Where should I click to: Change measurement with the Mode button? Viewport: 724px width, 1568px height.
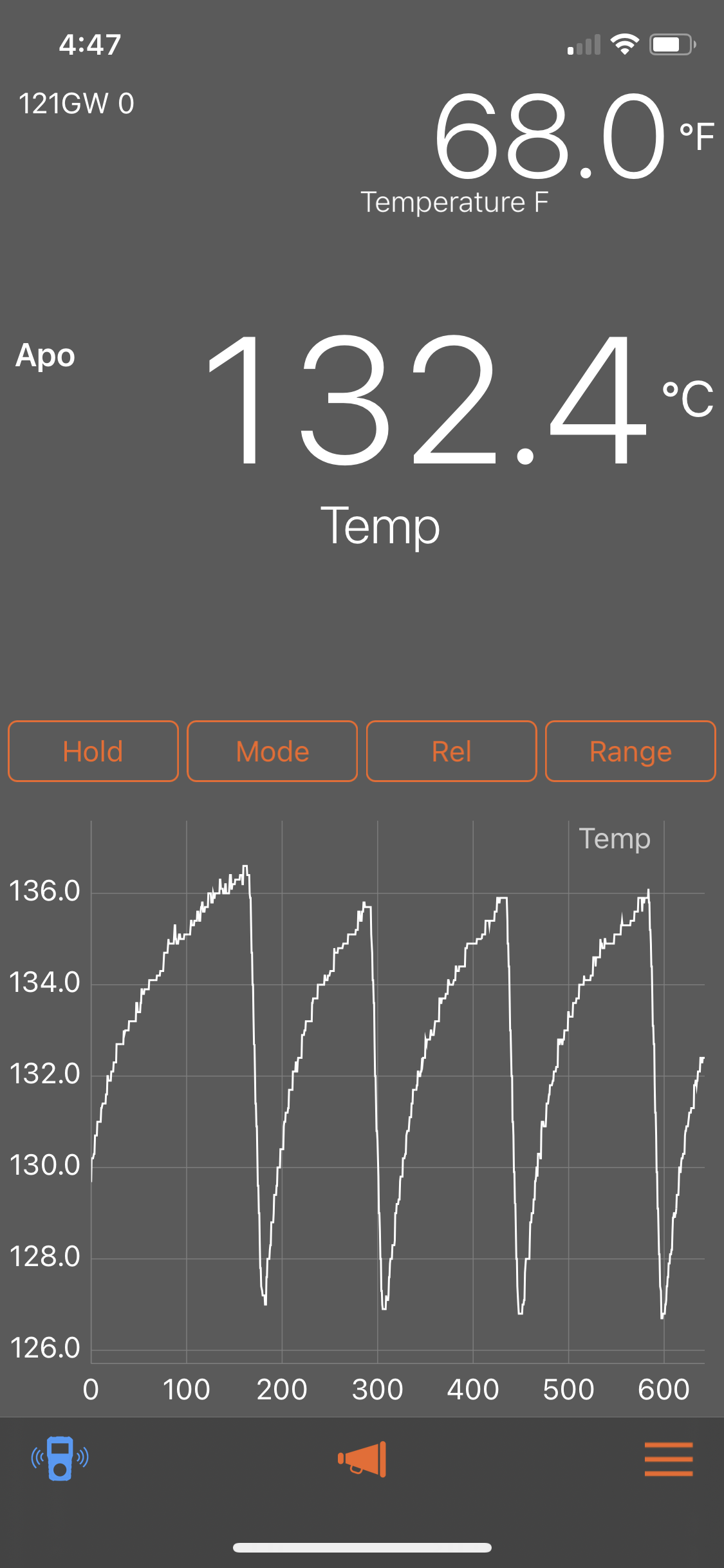pos(272,751)
